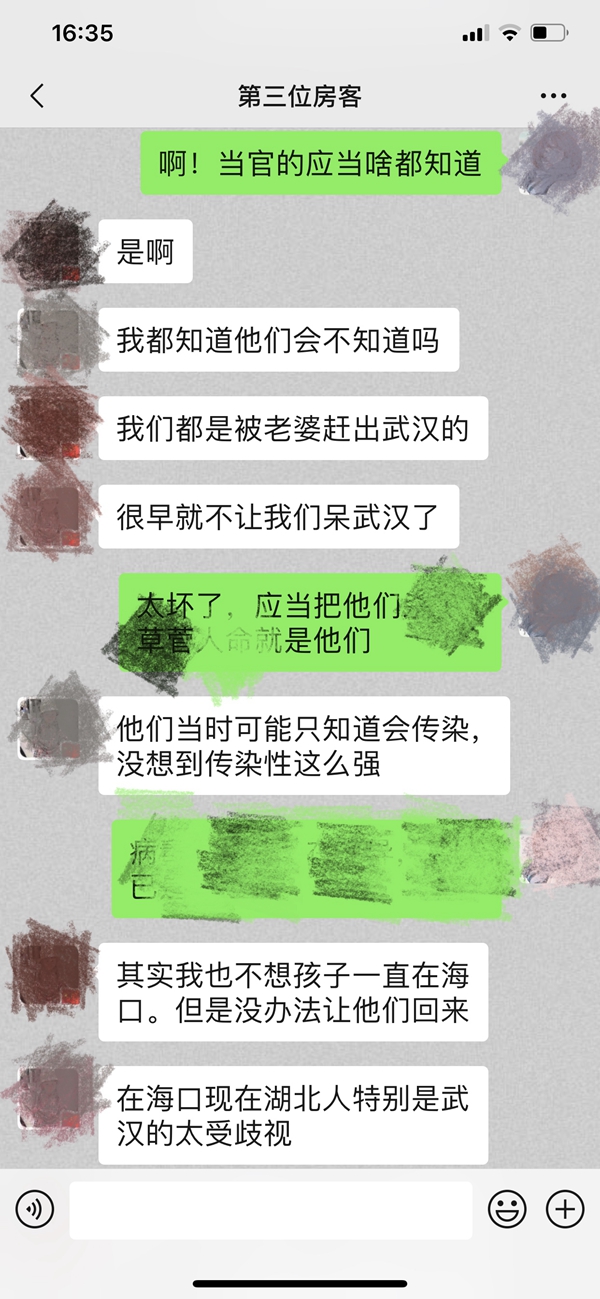
Task: Open the plus attachment menu
Action: pos(565,1210)
